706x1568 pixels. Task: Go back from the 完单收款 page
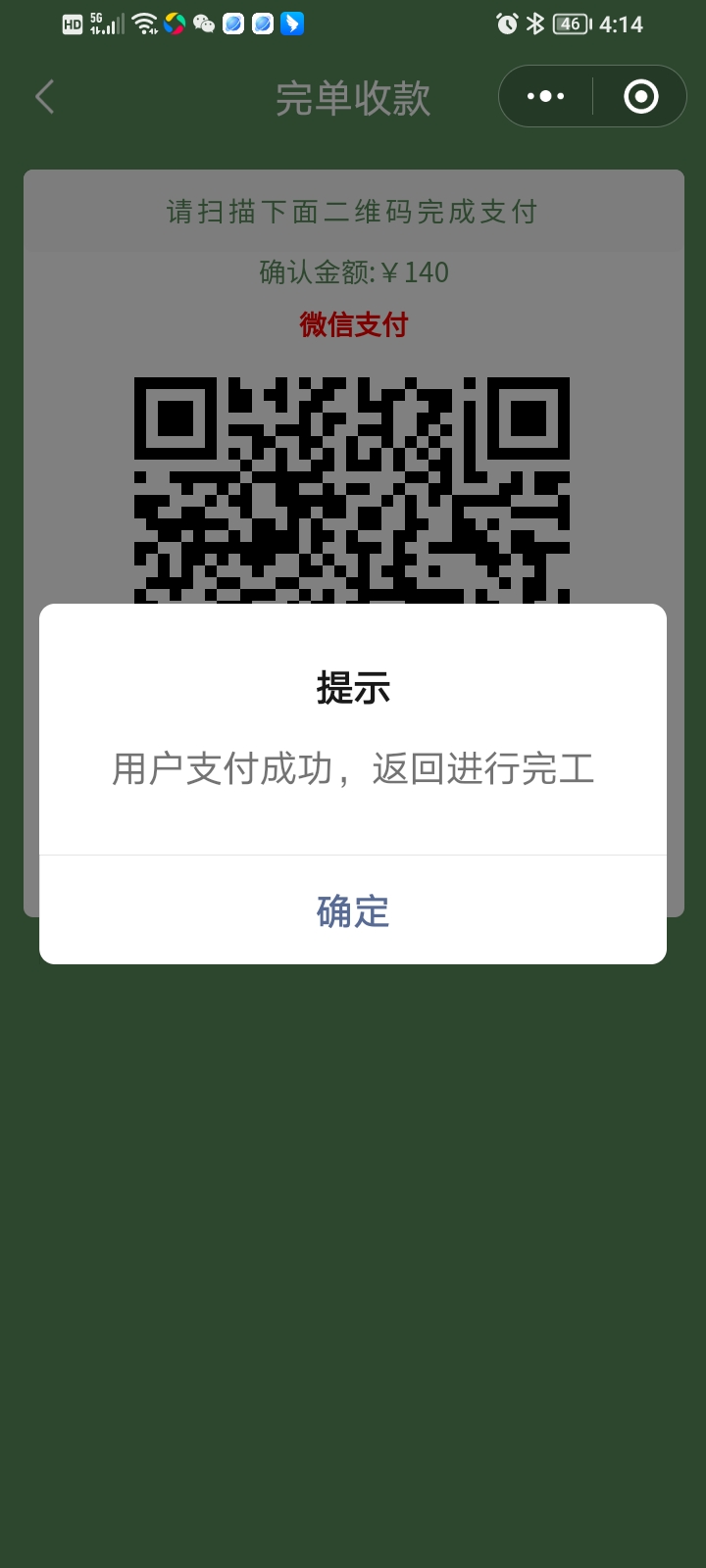pos(45,97)
